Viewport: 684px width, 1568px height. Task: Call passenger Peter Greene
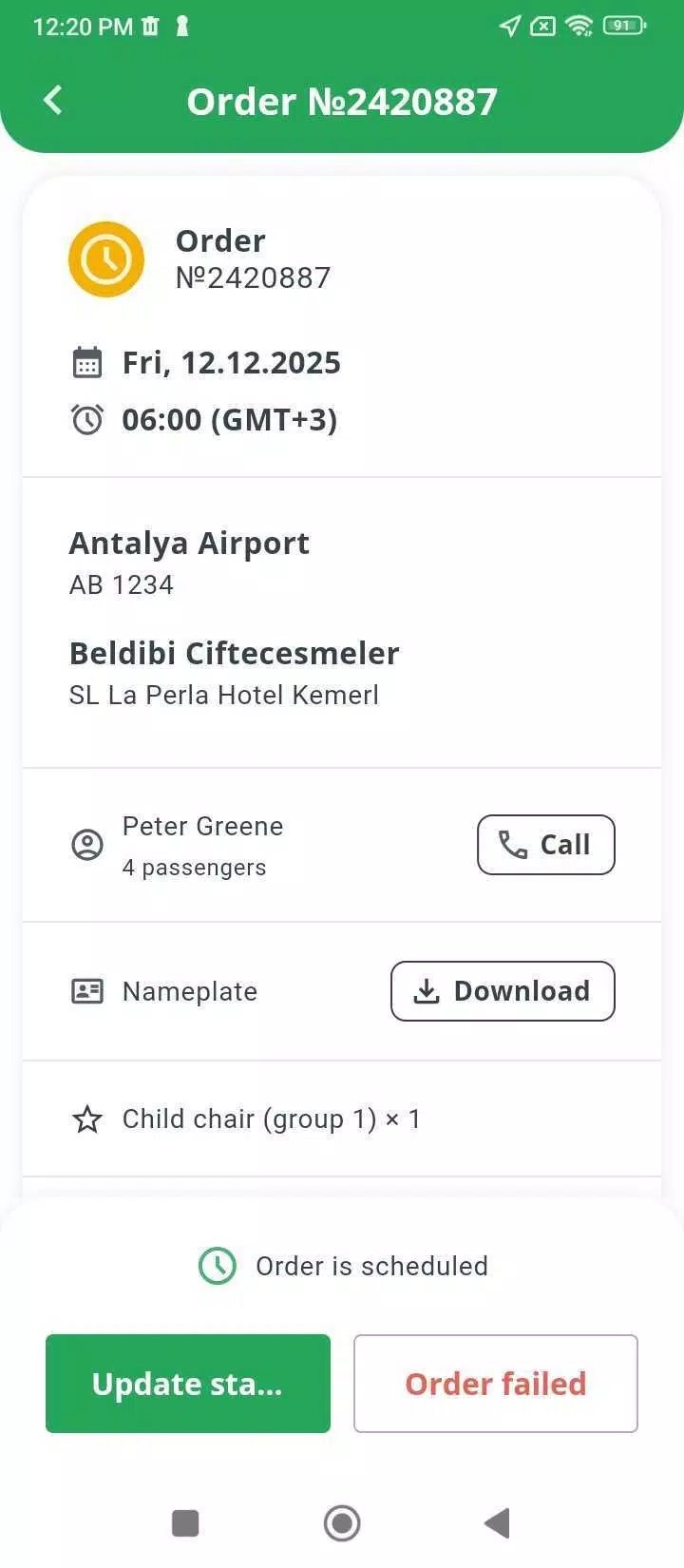coord(545,845)
